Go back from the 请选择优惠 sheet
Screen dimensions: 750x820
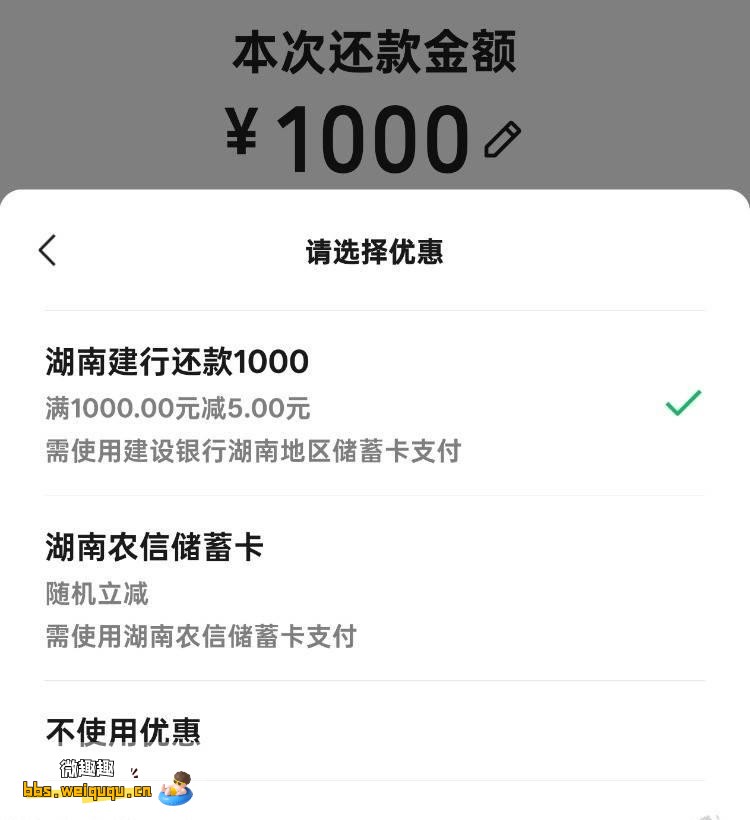[47, 250]
